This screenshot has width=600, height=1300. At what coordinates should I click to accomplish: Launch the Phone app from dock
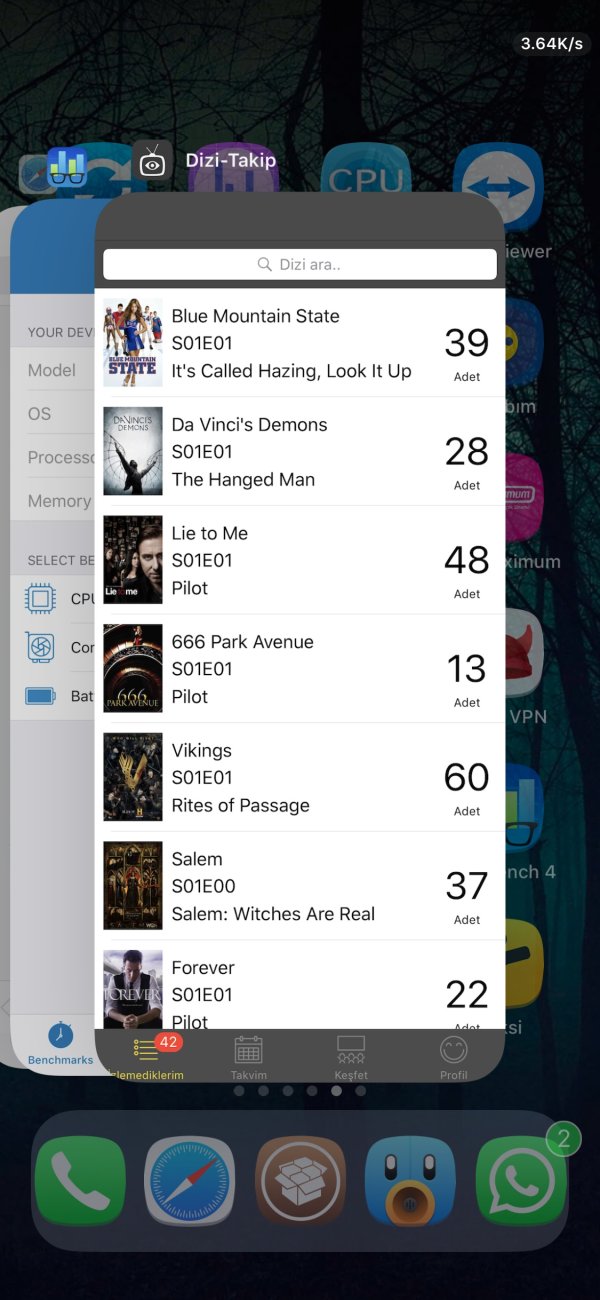point(80,1181)
